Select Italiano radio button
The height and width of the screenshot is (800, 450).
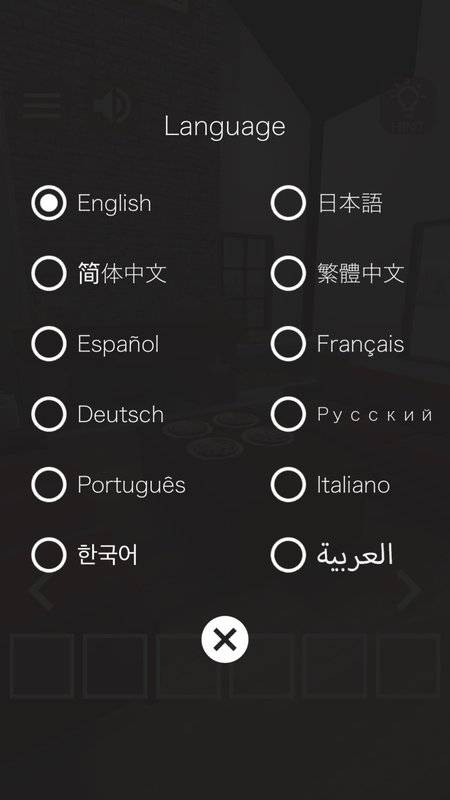pyautogui.click(x=288, y=485)
